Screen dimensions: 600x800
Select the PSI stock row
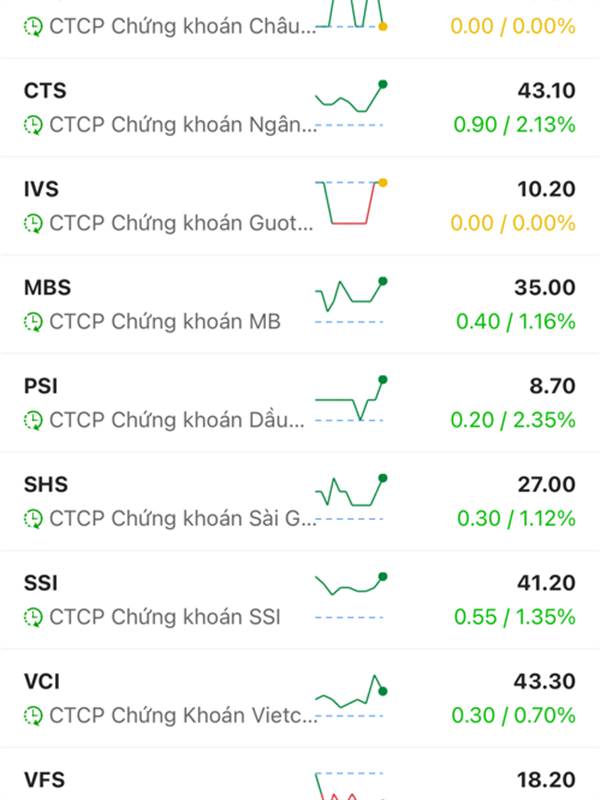click(x=300, y=403)
